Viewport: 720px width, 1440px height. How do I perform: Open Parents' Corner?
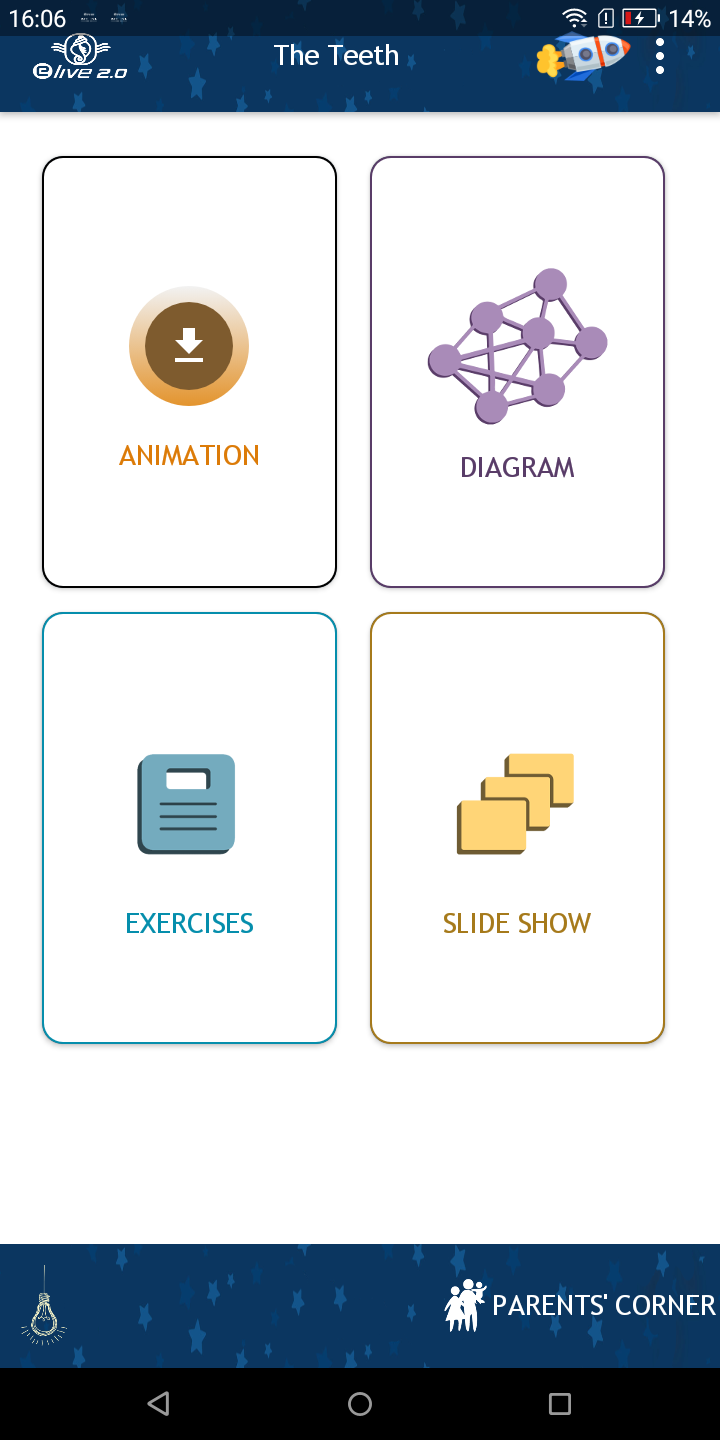580,1305
